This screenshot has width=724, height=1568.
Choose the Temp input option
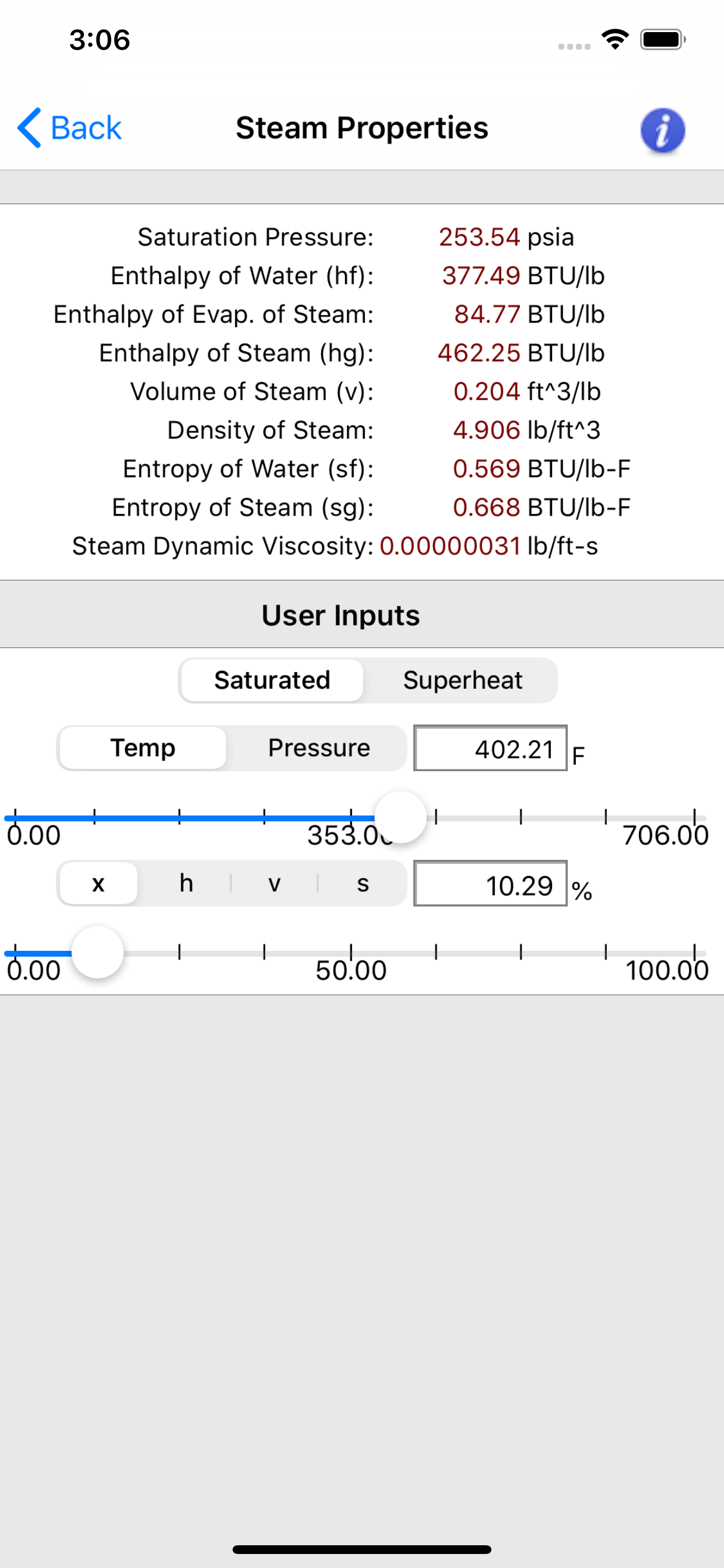(x=142, y=747)
